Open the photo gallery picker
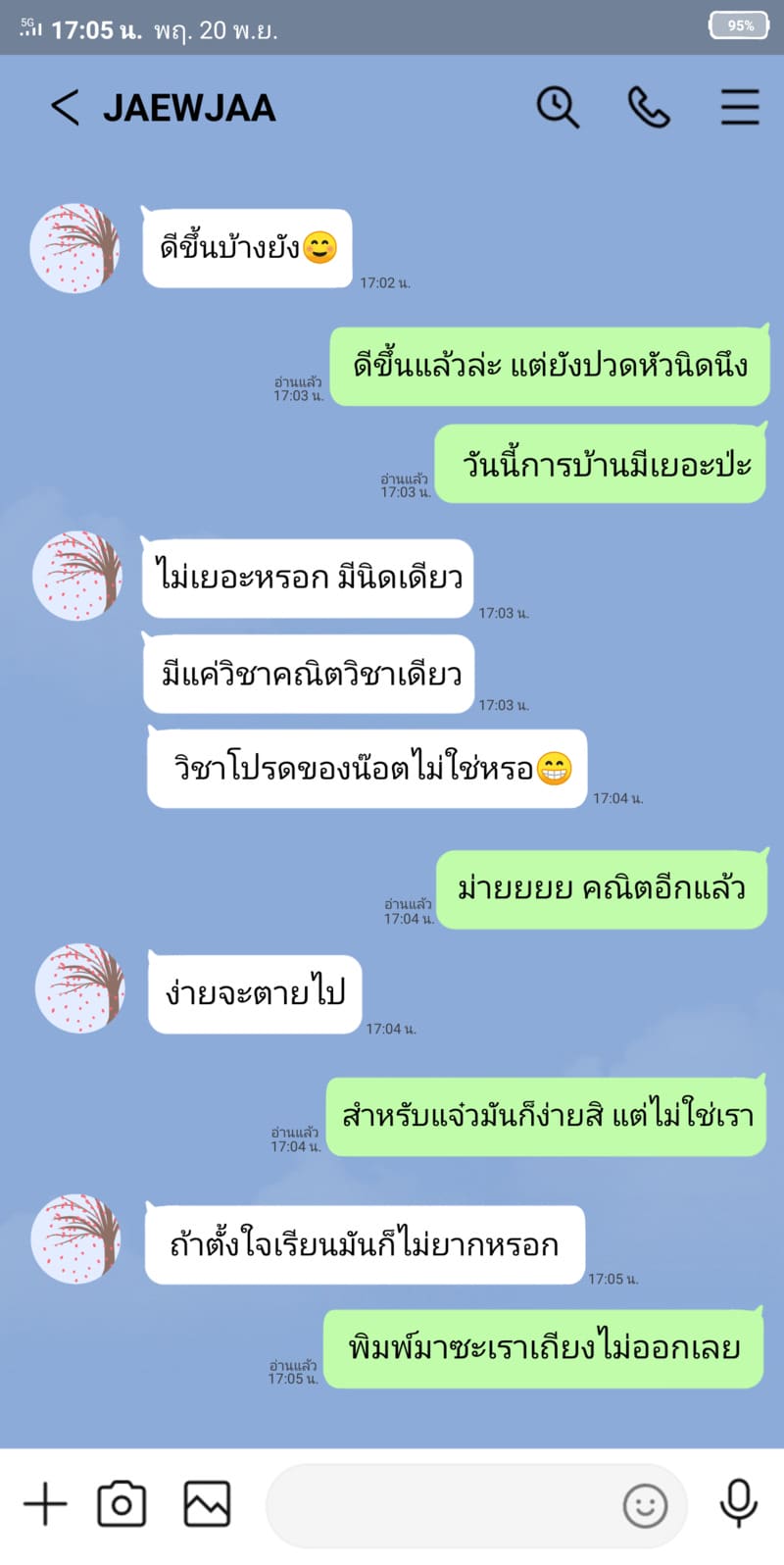This screenshot has height=1565, width=784. [x=205, y=1502]
